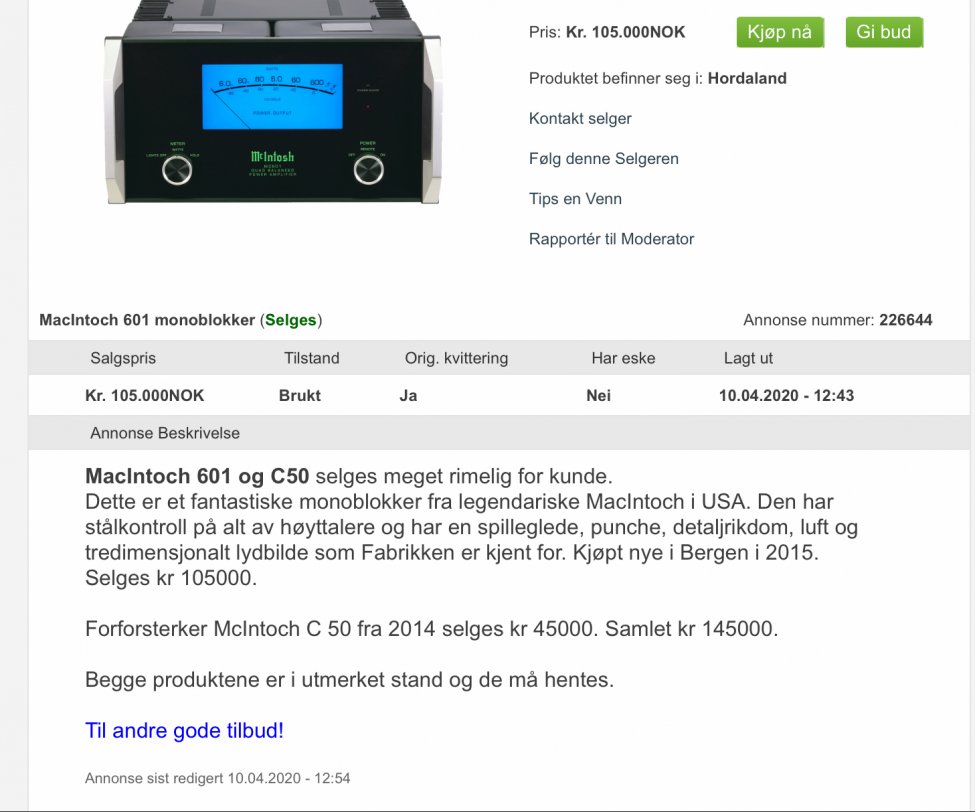Select Rapportér til Moderator
This screenshot has height=812, width=975.
click(611, 239)
